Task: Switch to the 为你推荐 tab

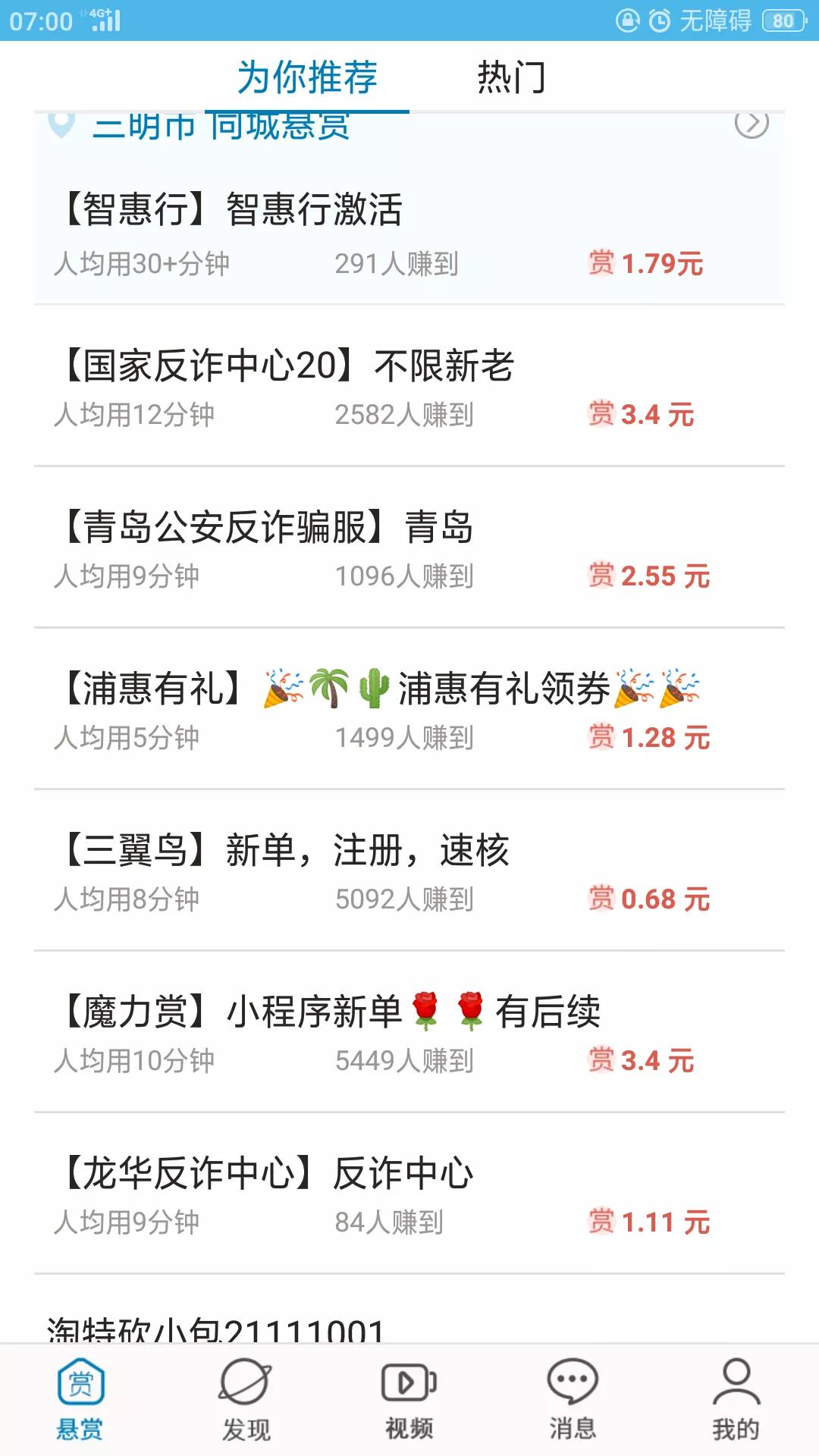Action: pyautogui.click(x=306, y=76)
